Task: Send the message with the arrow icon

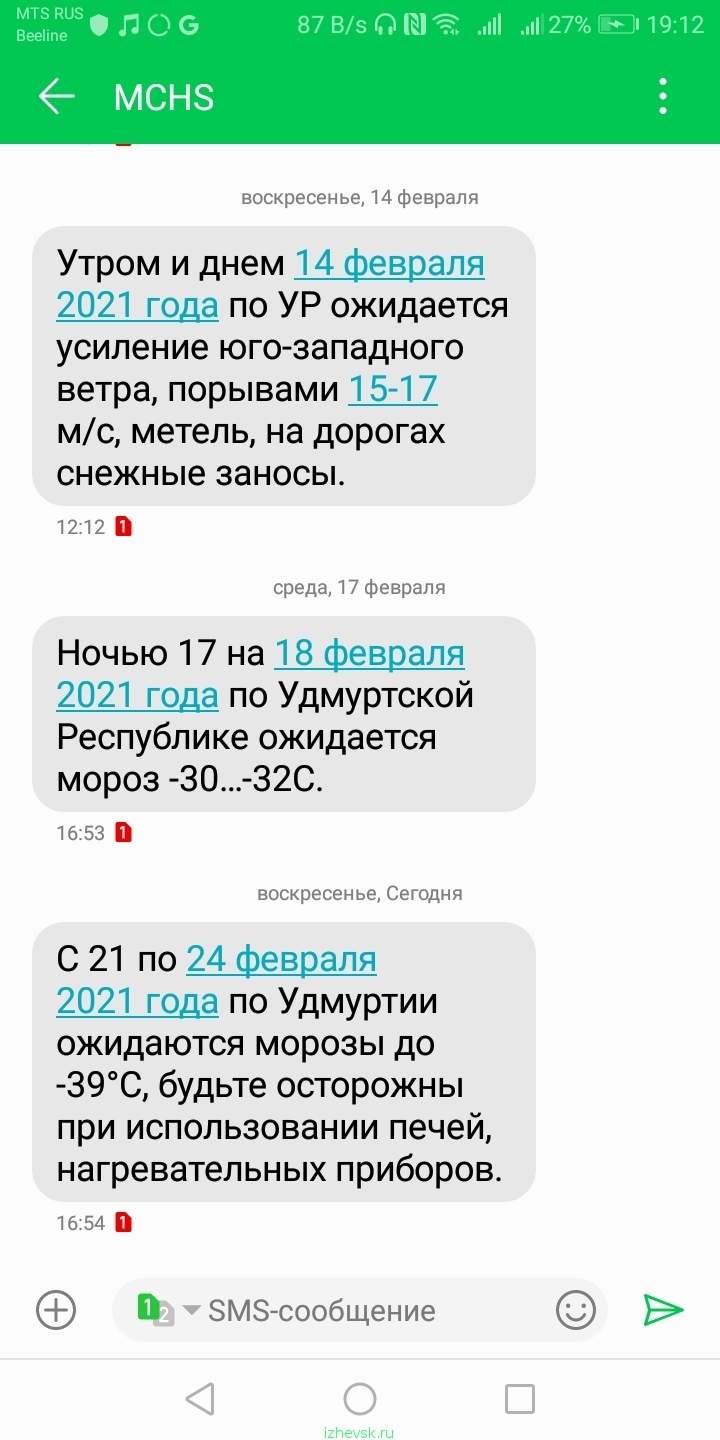Action: click(x=662, y=1310)
